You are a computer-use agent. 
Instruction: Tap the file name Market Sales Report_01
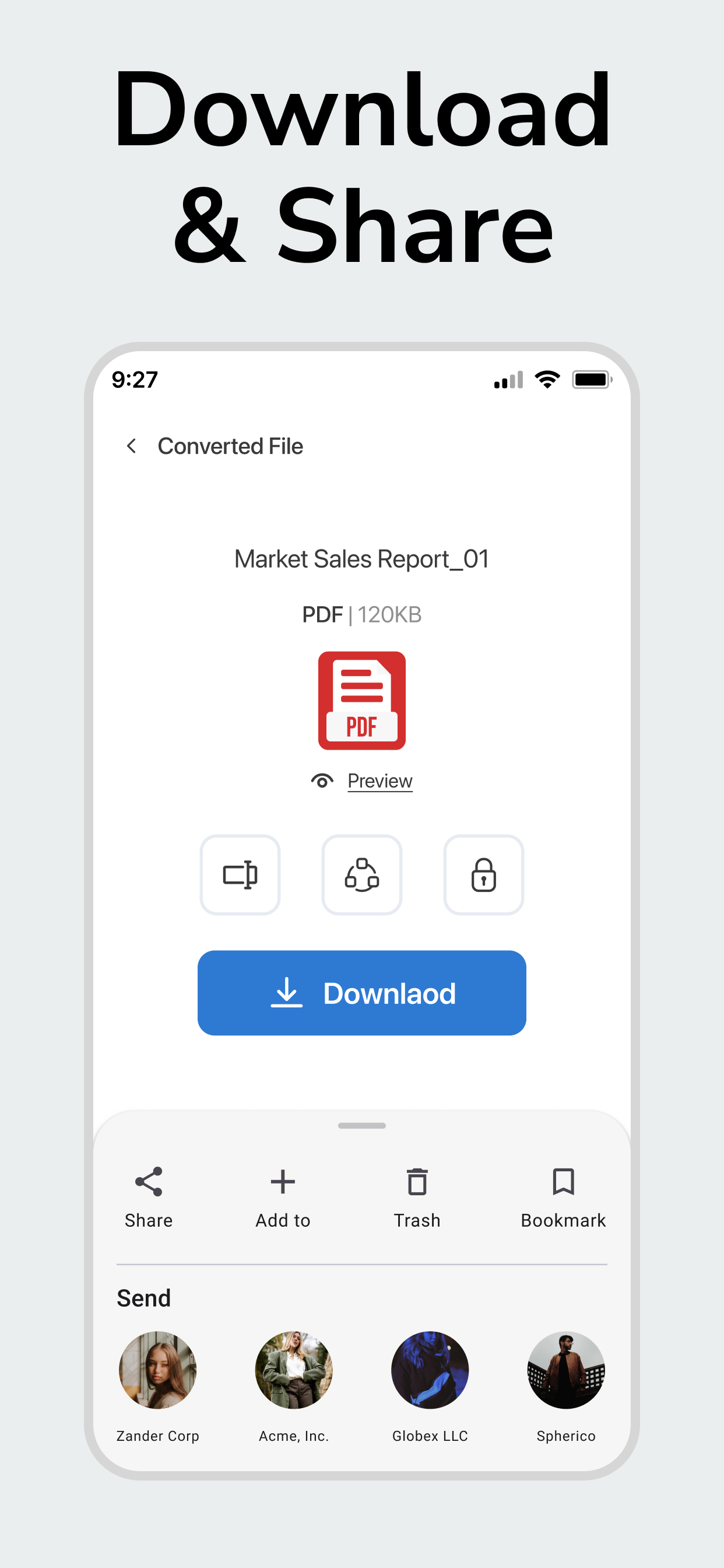[361, 558]
